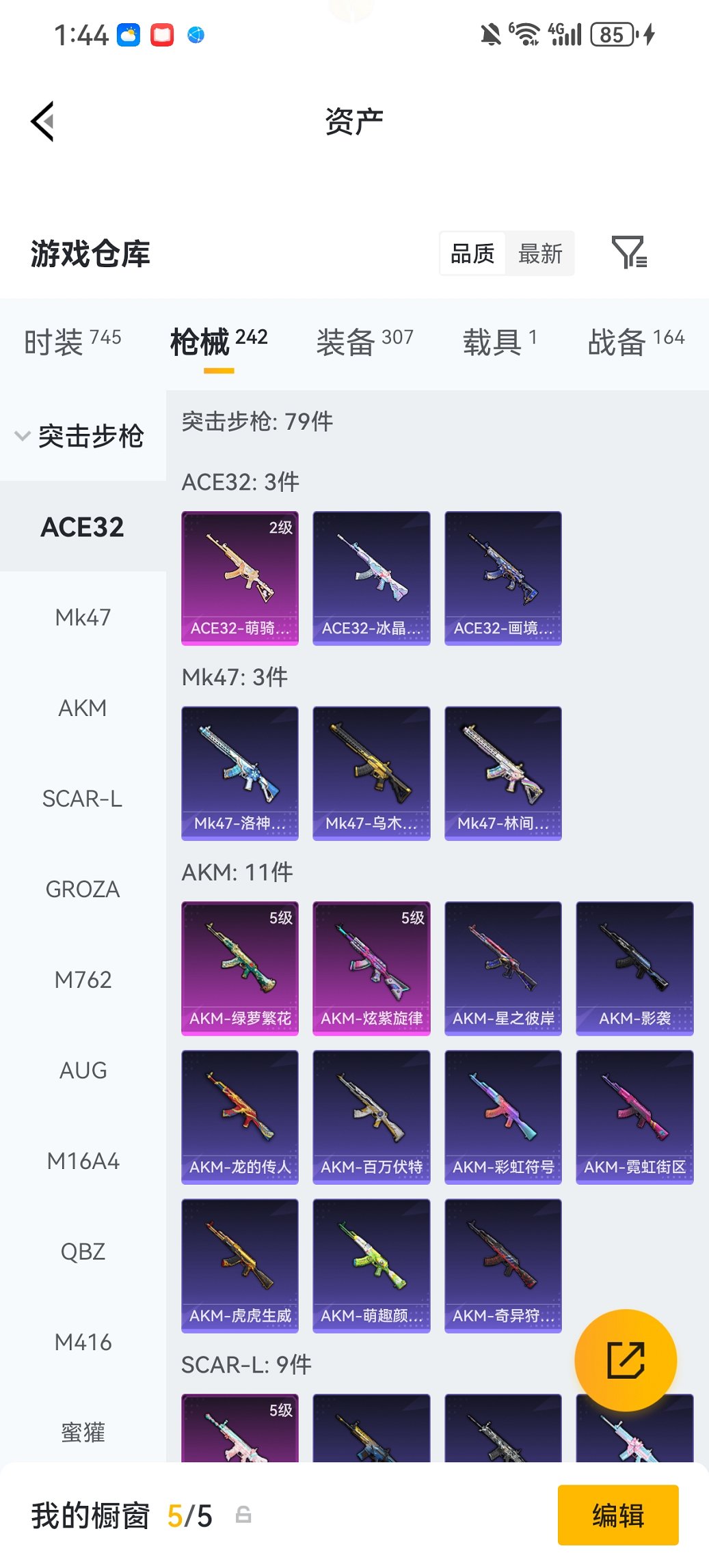Open the ACE32-萌骑 level 2 skin
Viewport: 709px width, 1568px height.
[x=240, y=578]
